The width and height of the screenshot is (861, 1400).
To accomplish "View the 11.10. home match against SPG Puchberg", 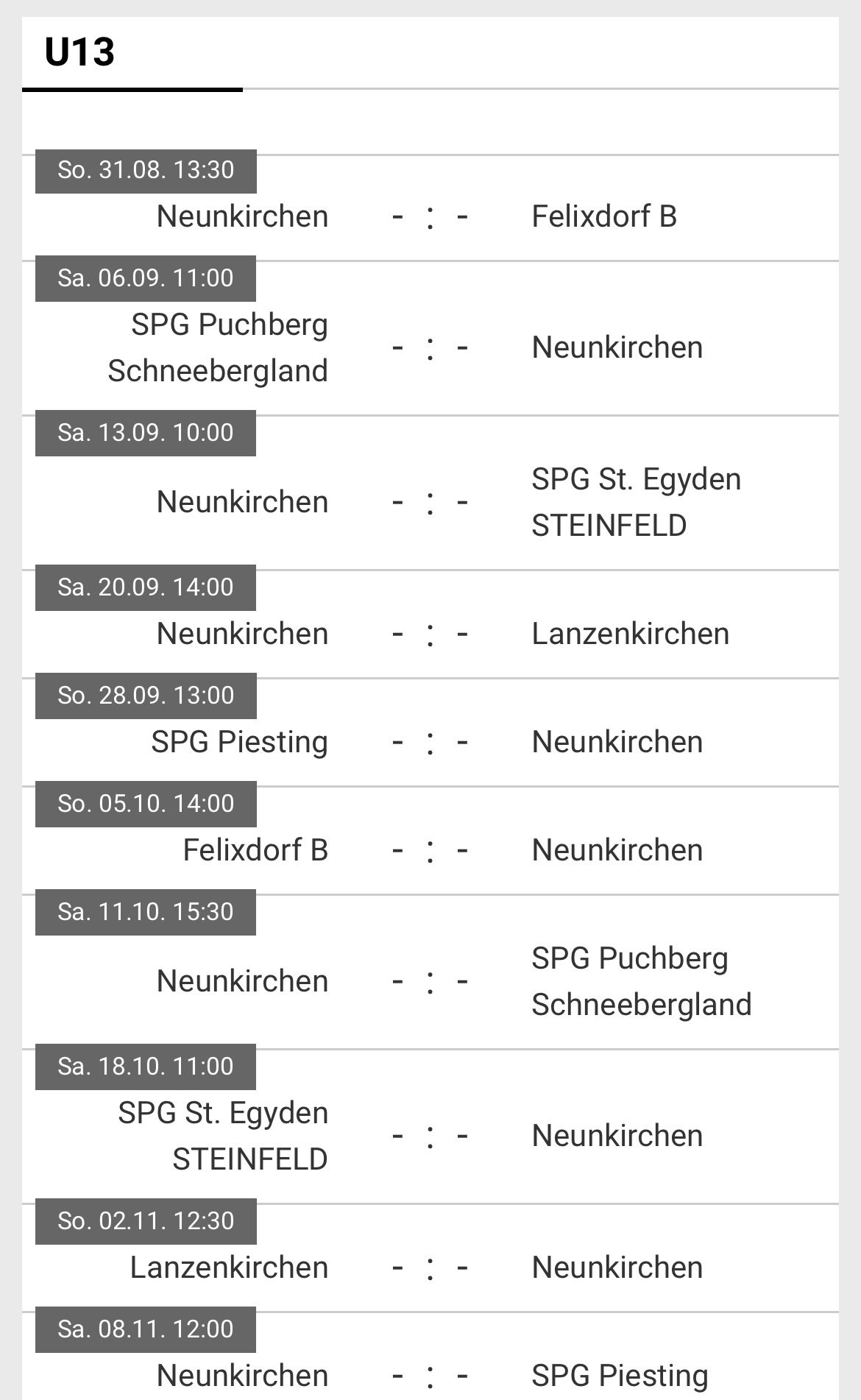I will 431,972.
